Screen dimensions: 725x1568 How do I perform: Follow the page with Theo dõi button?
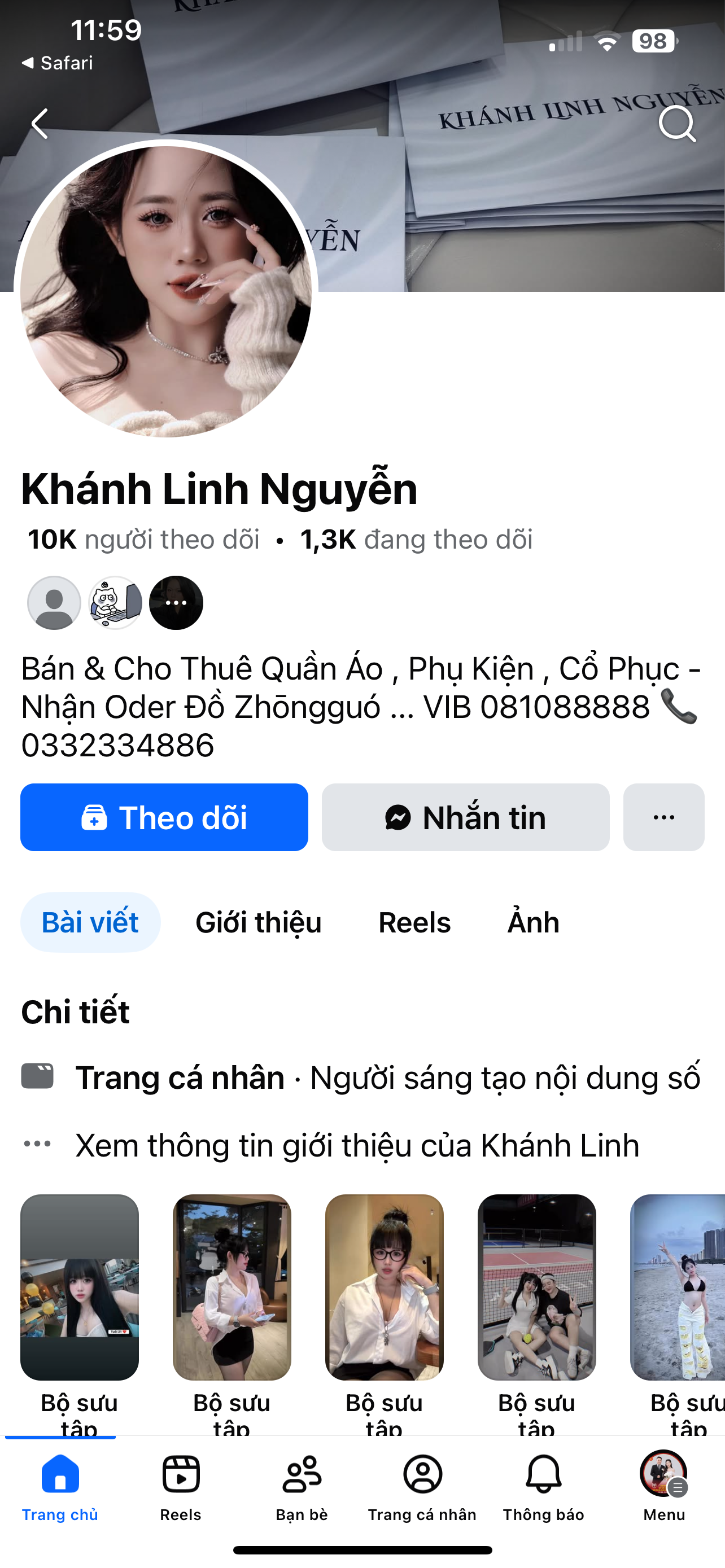click(164, 817)
